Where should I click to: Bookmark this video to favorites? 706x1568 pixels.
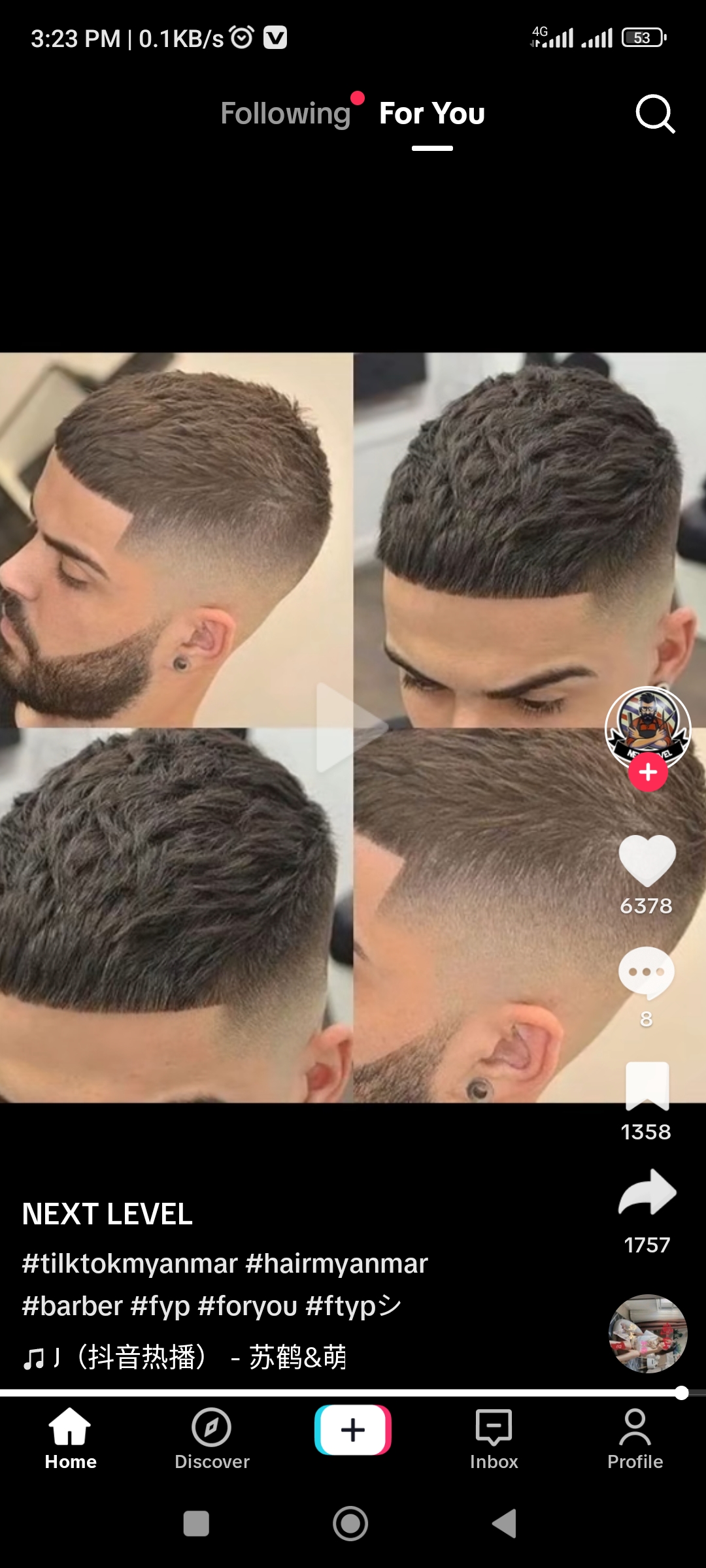tap(647, 1086)
